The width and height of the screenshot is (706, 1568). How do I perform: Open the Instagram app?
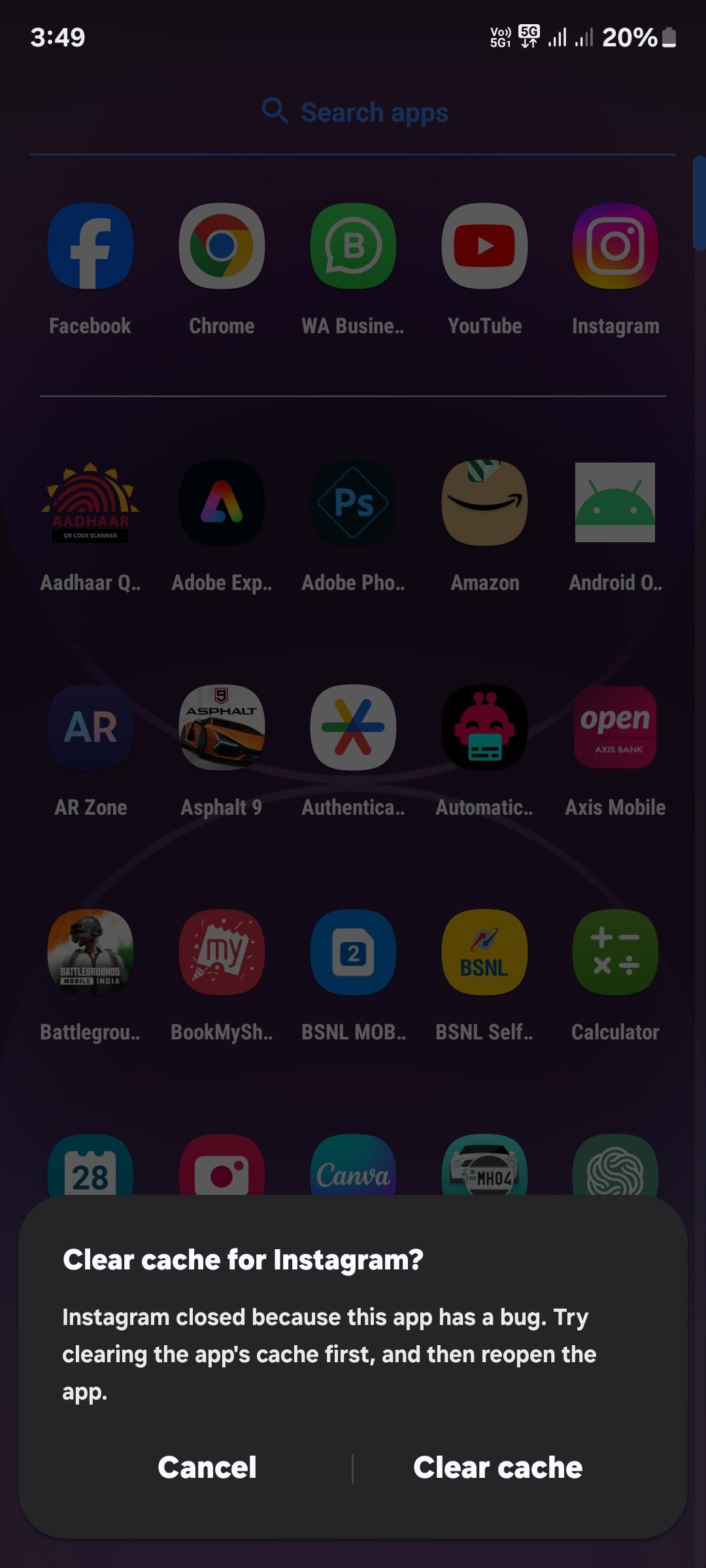[615, 245]
